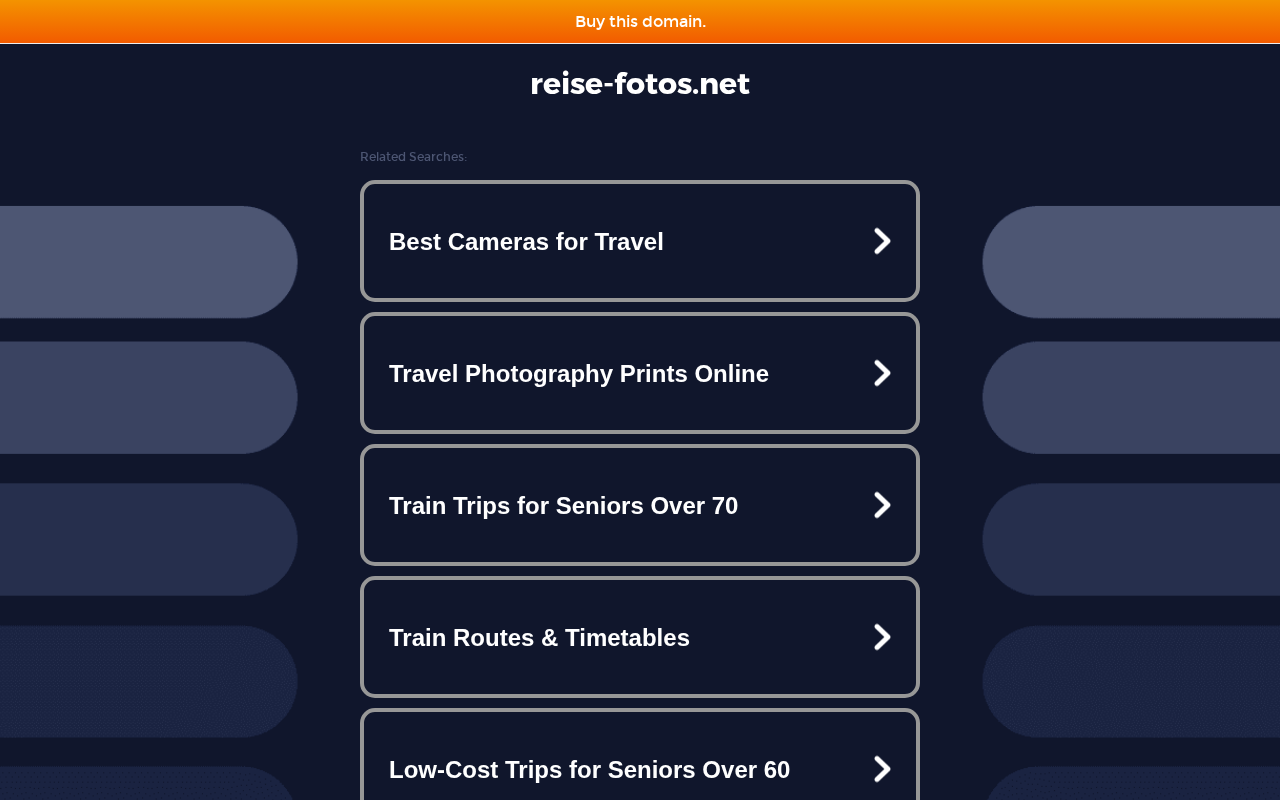Open Train Trips for Seniors Over 70
Screen dimensions: 1280x800
640,505
